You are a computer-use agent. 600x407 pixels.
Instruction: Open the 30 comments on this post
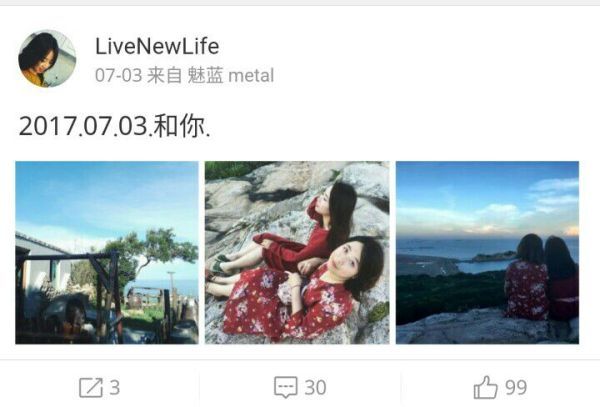coord(300,387)
